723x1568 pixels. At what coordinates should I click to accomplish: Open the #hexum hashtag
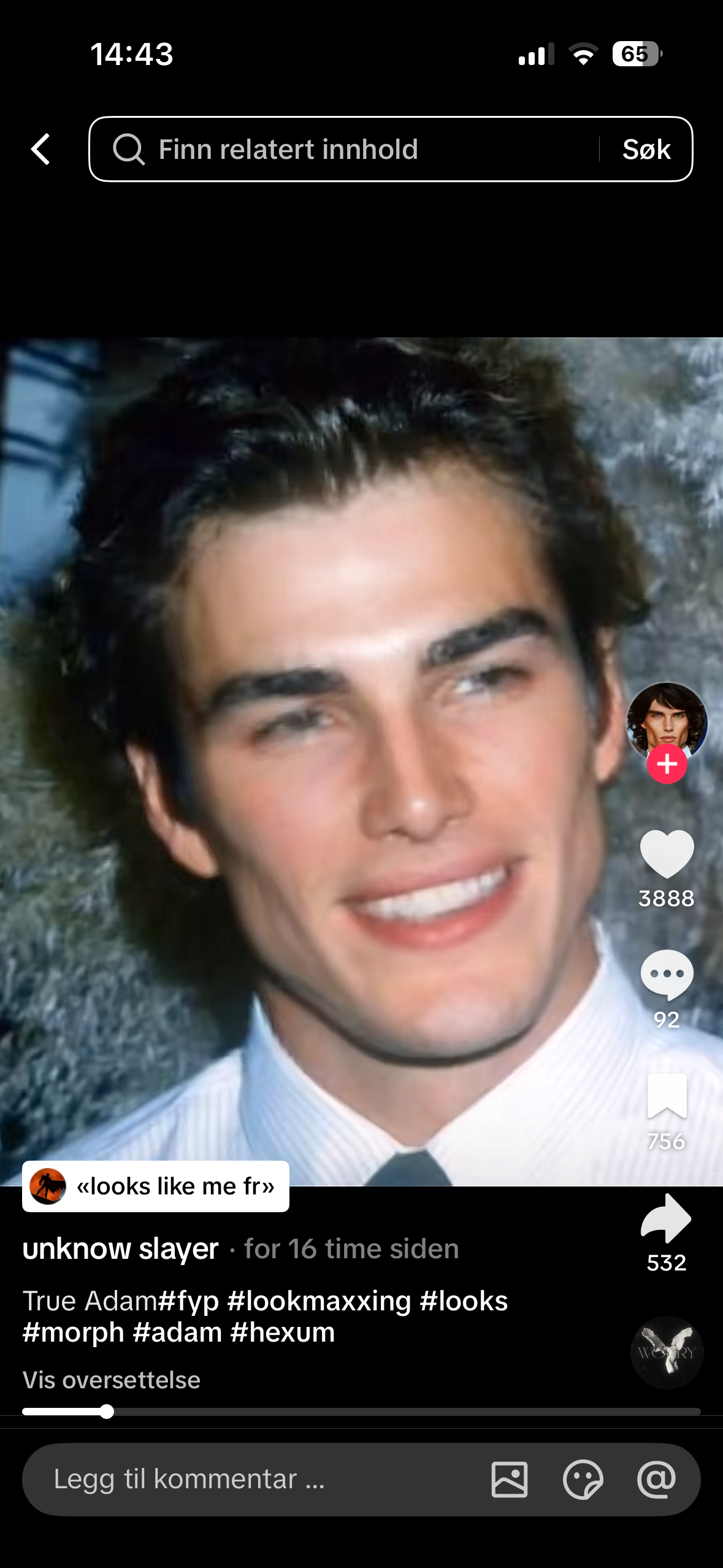[x=283, y=1332]
